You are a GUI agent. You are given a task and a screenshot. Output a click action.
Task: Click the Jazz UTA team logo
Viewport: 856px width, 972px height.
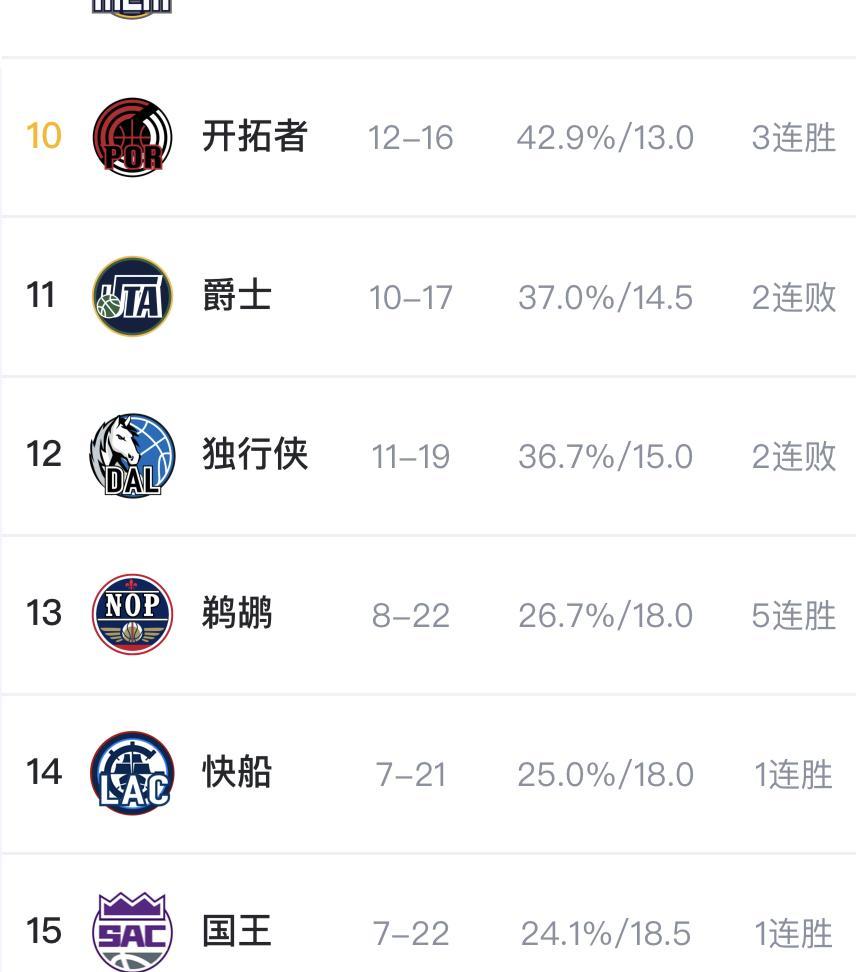click(131, 296)
